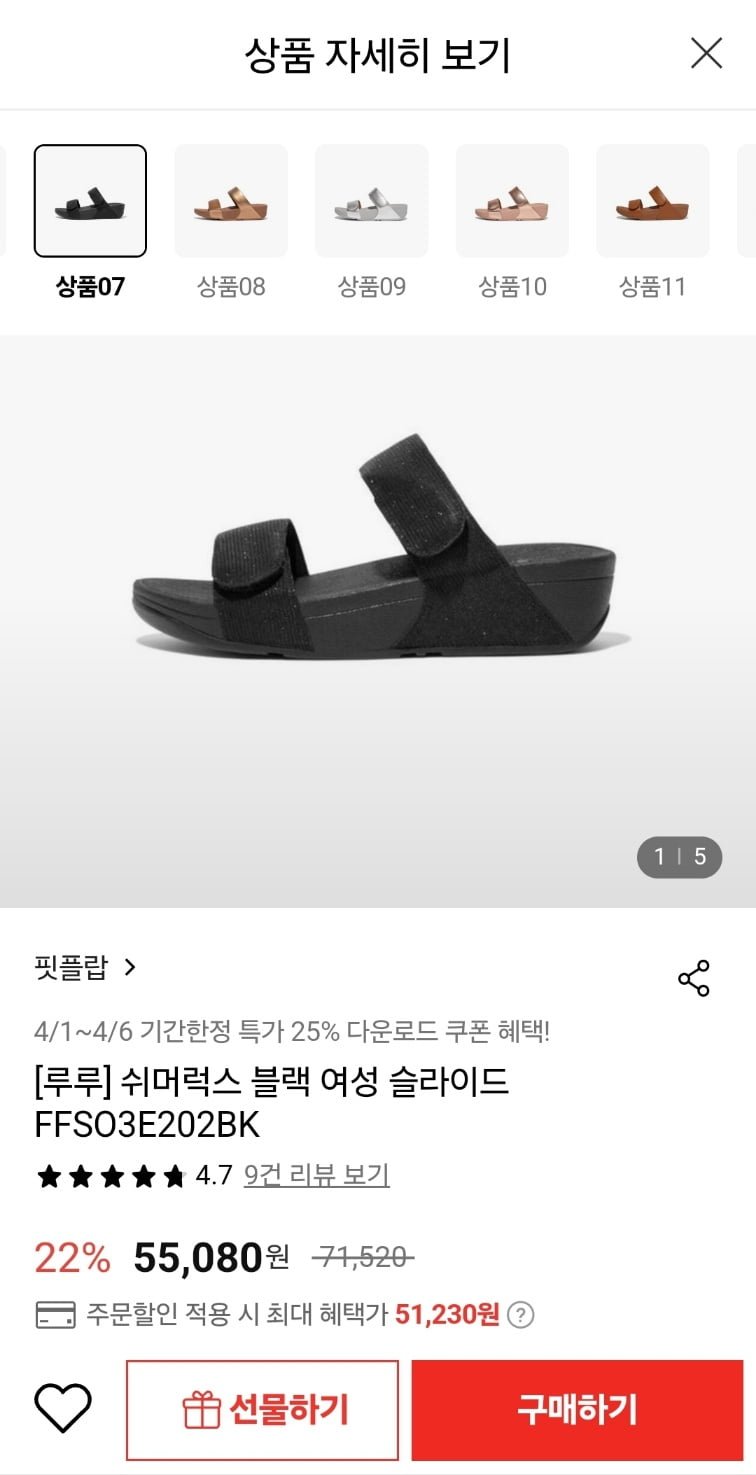Close the product detail view

pyautogui.click(x=706, y=53)
